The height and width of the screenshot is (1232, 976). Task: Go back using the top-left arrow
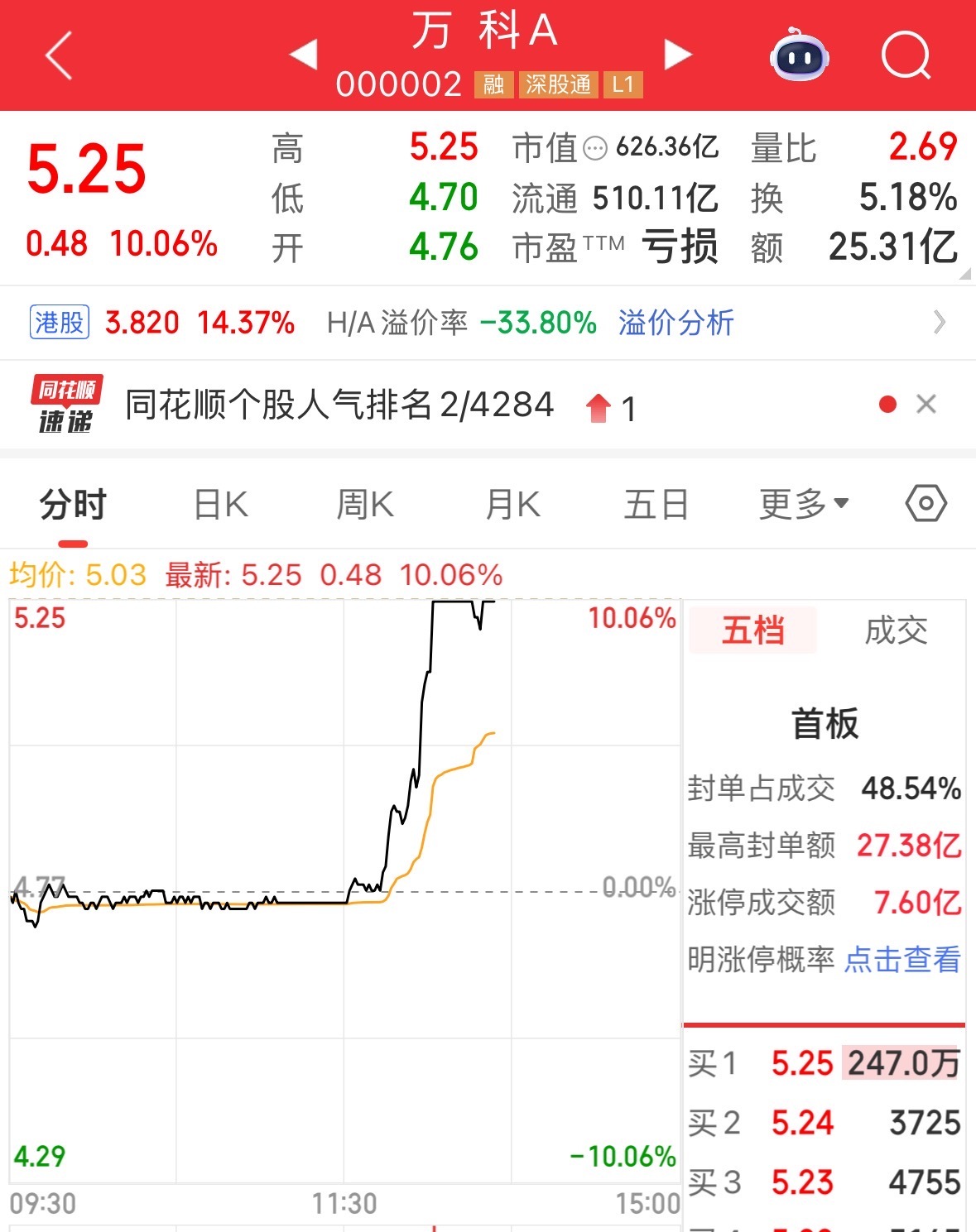60,55
